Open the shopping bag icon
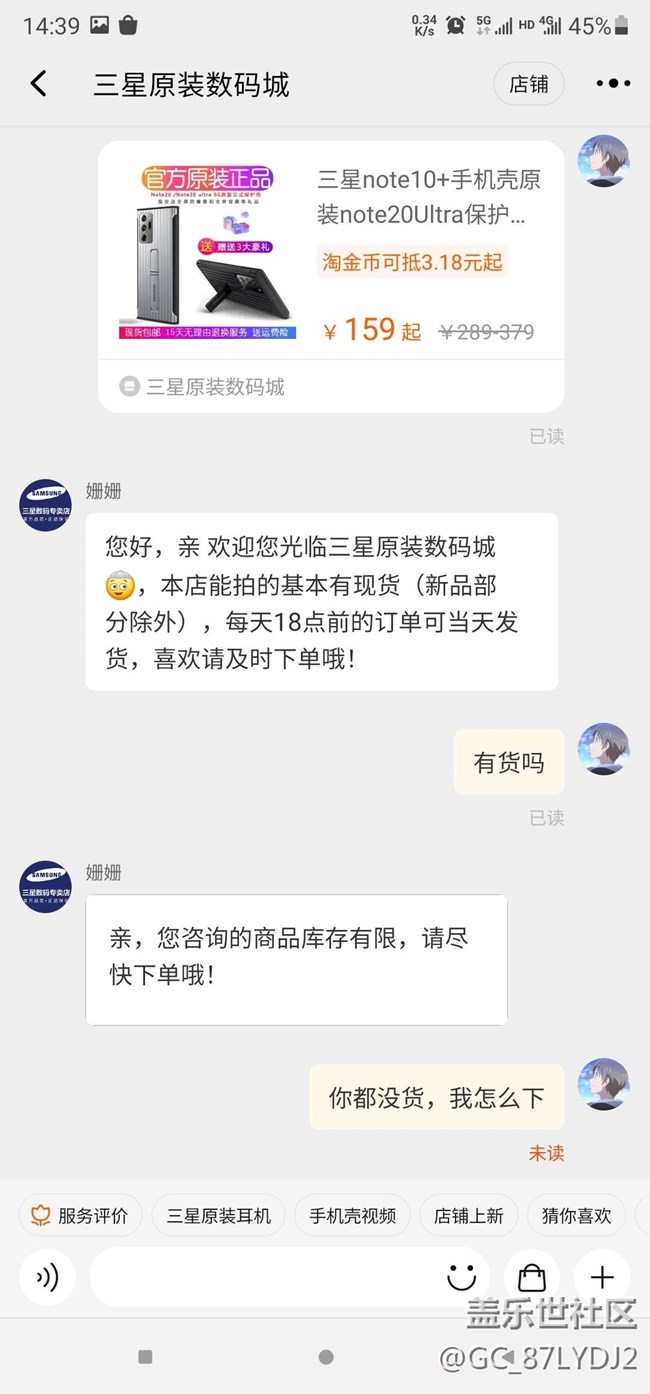650x1394 pixels. click(x=532, y=1277)
